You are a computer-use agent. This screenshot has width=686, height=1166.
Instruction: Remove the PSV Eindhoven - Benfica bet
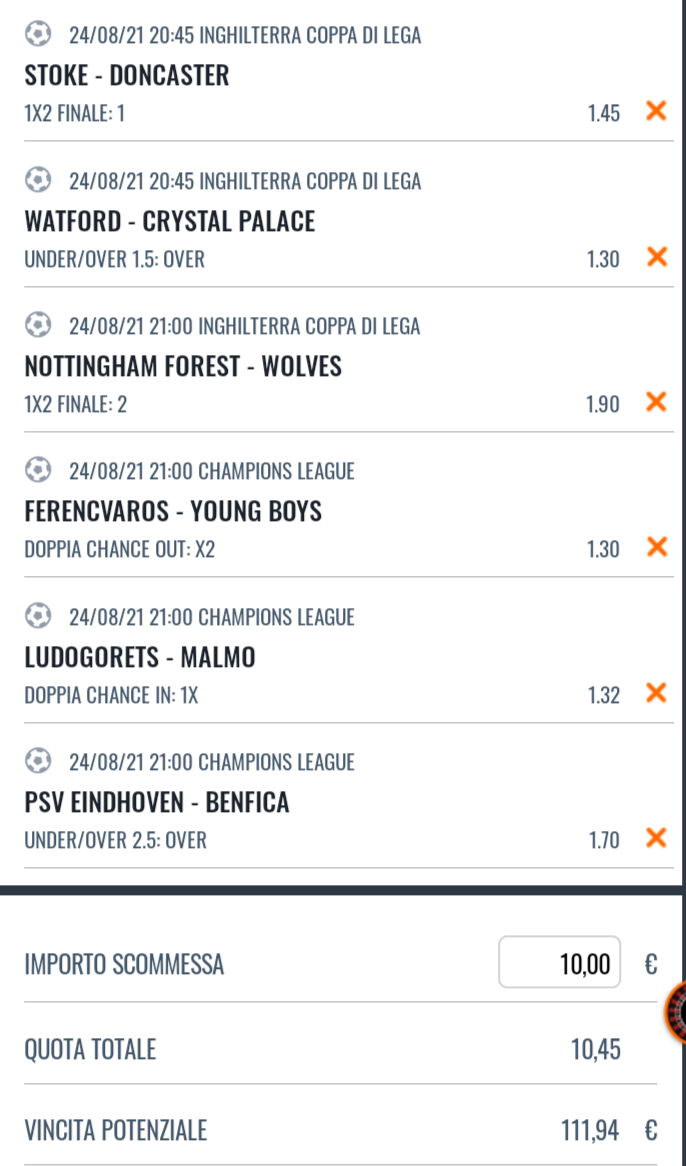(x=656, y=838)
